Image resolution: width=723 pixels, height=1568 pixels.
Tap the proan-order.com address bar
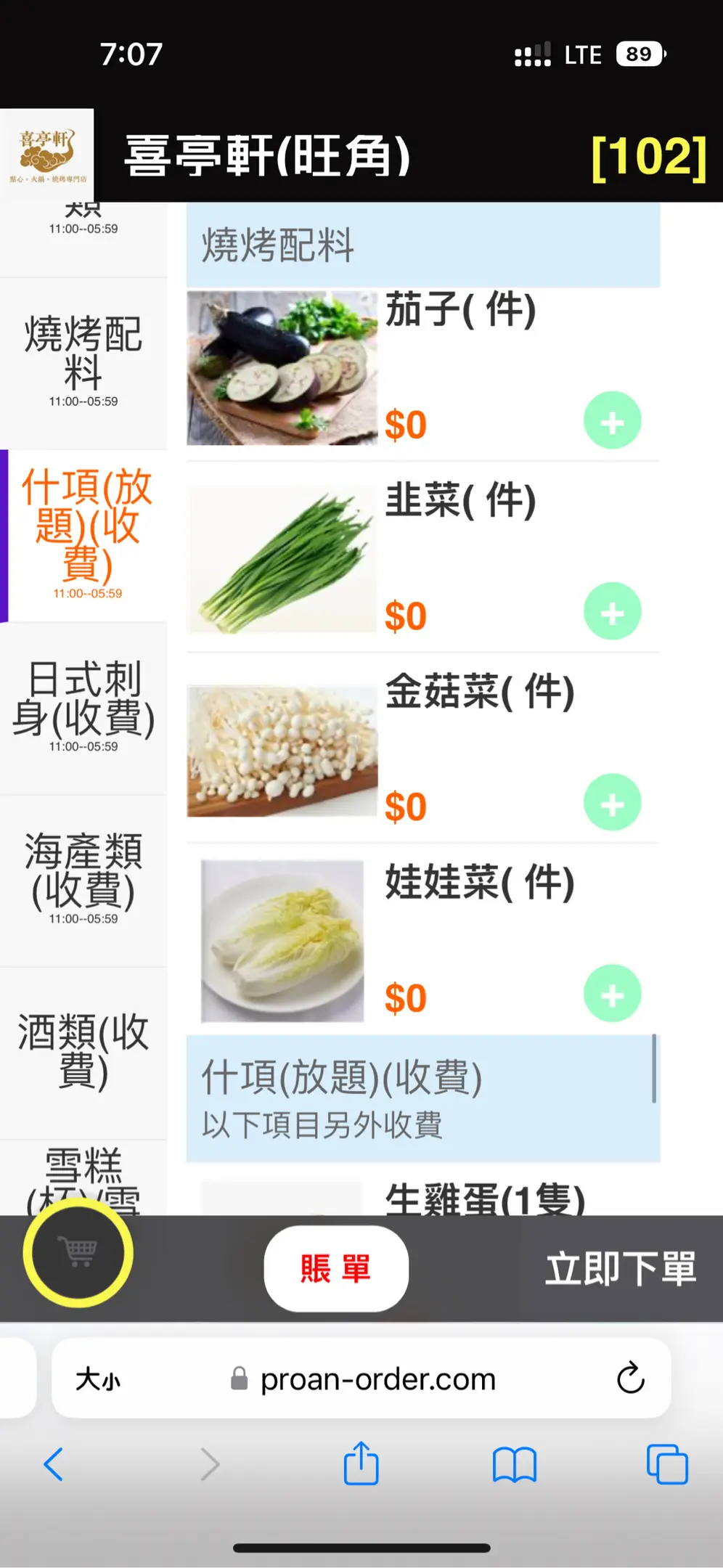377,1379
